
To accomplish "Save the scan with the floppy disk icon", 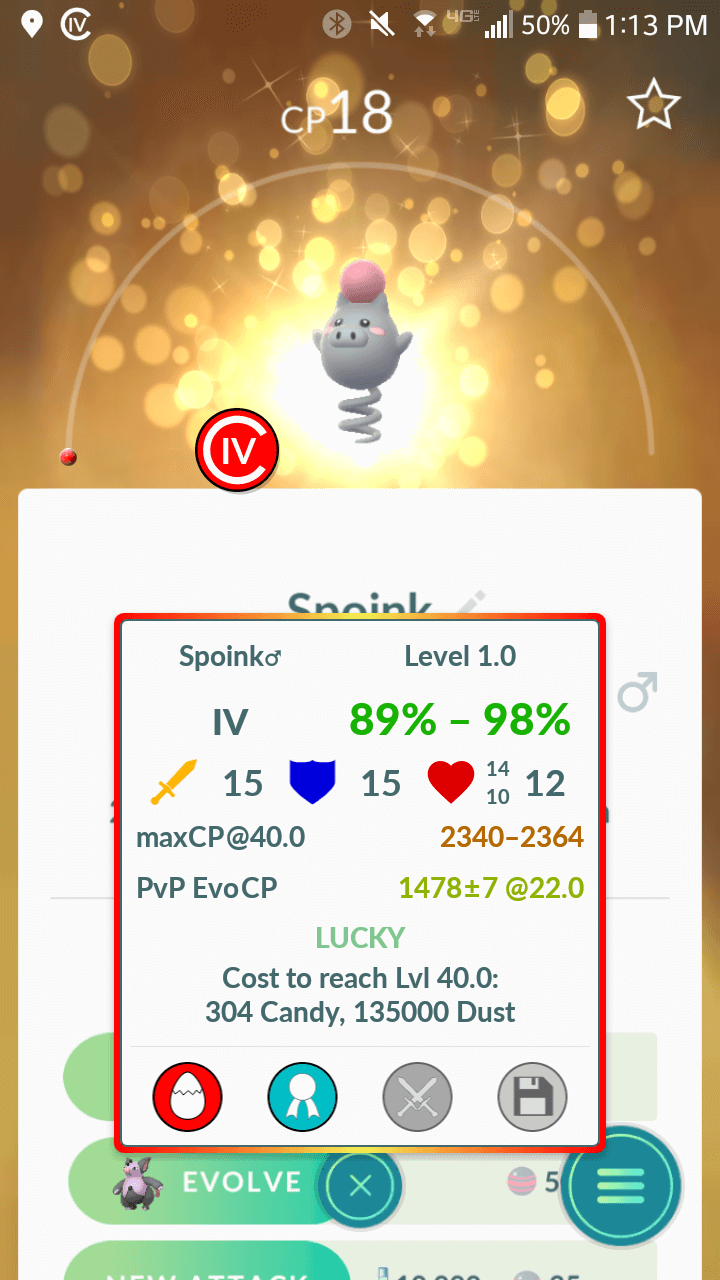I will (533, 1097).
